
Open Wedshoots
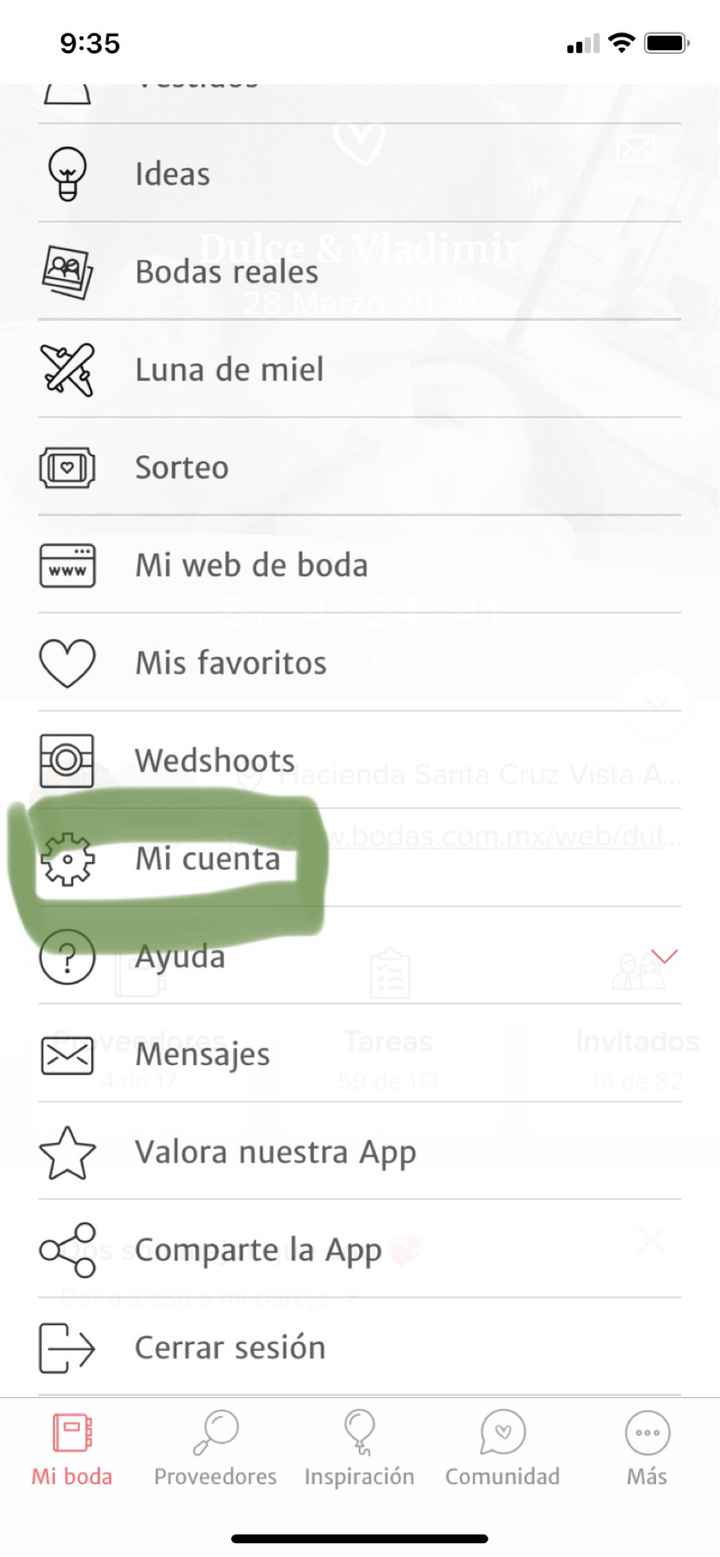pyautogui.click(x=214, y=761)
